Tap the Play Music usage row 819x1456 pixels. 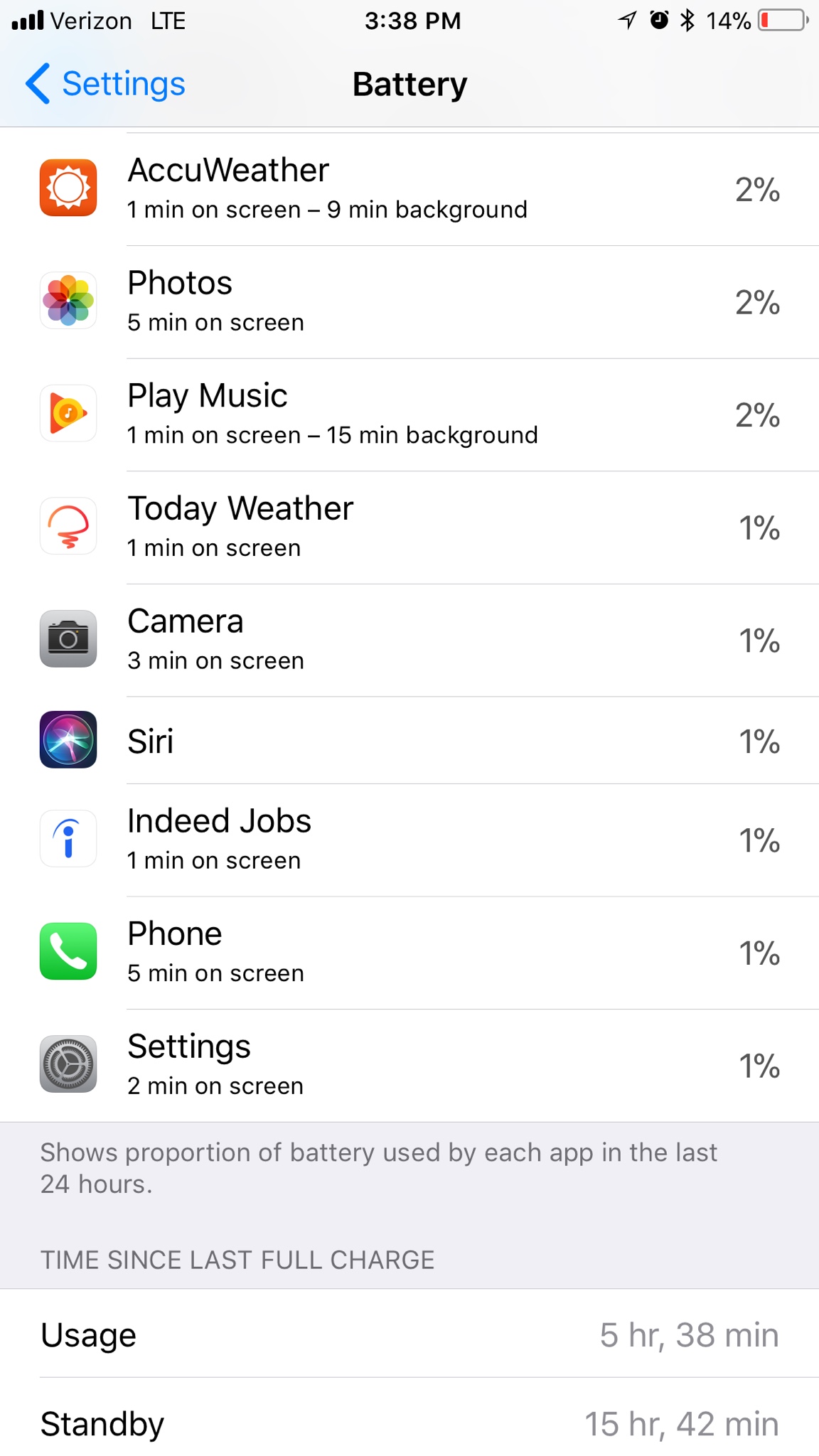[x=409, y=414]
